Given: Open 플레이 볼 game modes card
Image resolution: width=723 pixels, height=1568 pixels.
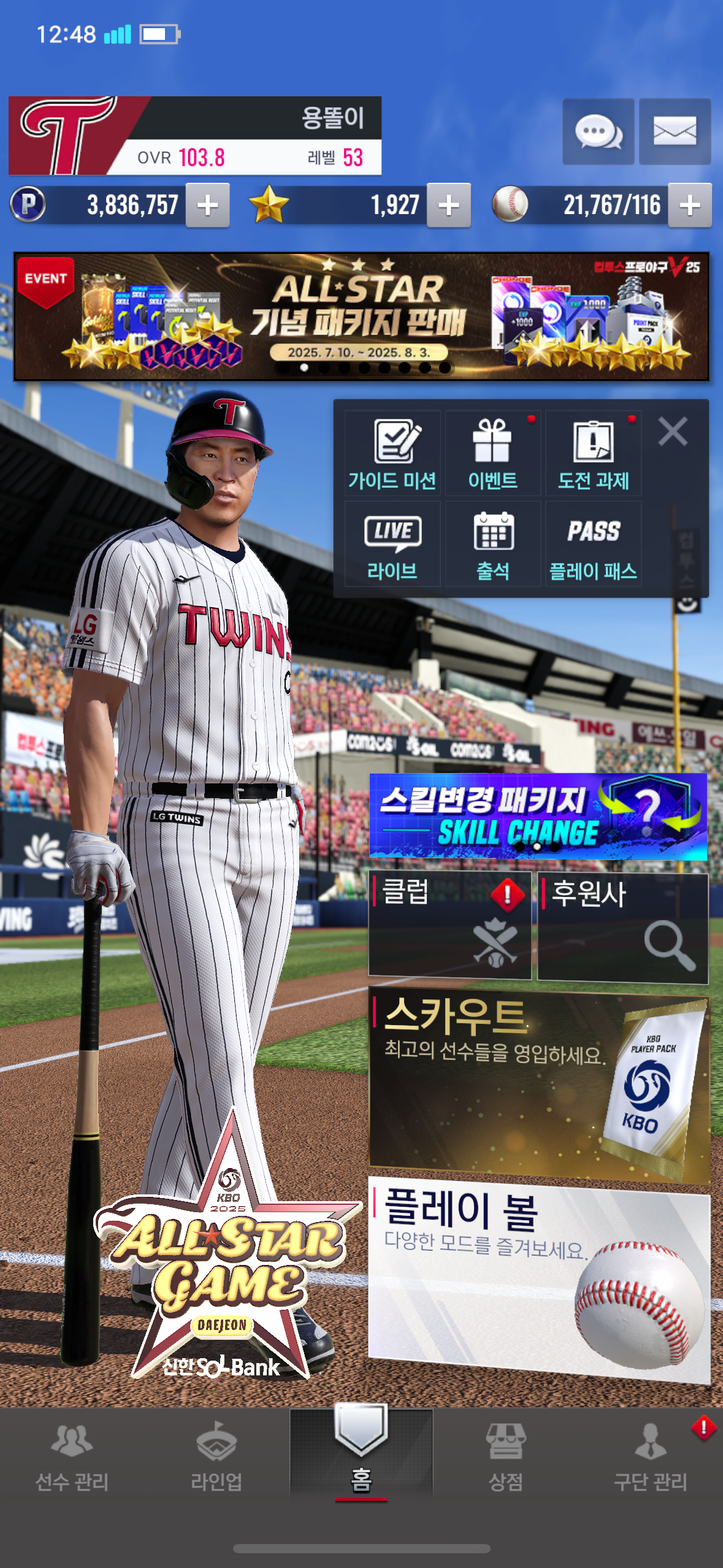Looking at the screenshot, I should pyautogui.click(x=538, y=1277).
